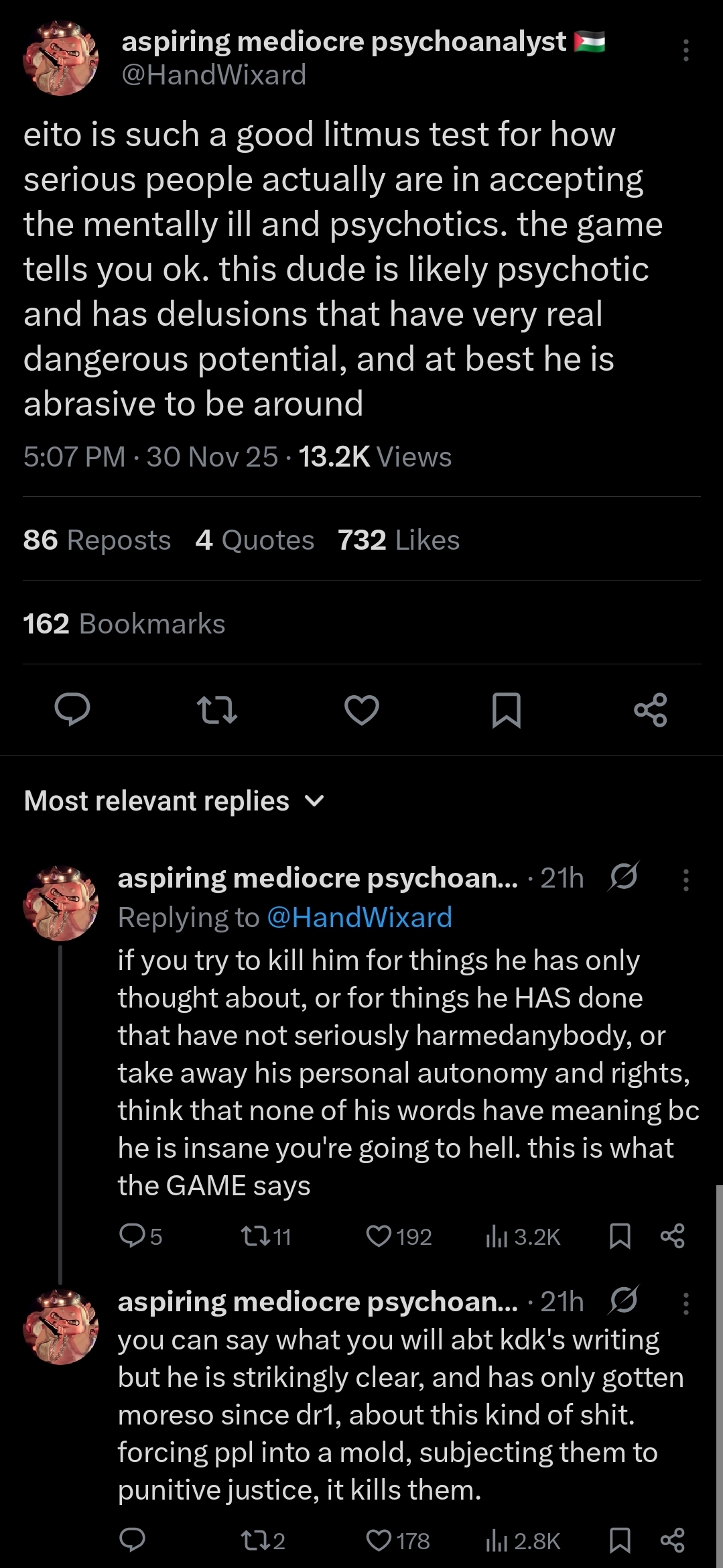
Task: Reply to the tweet about kdk's writing
Action: [x=132, y=1541]
